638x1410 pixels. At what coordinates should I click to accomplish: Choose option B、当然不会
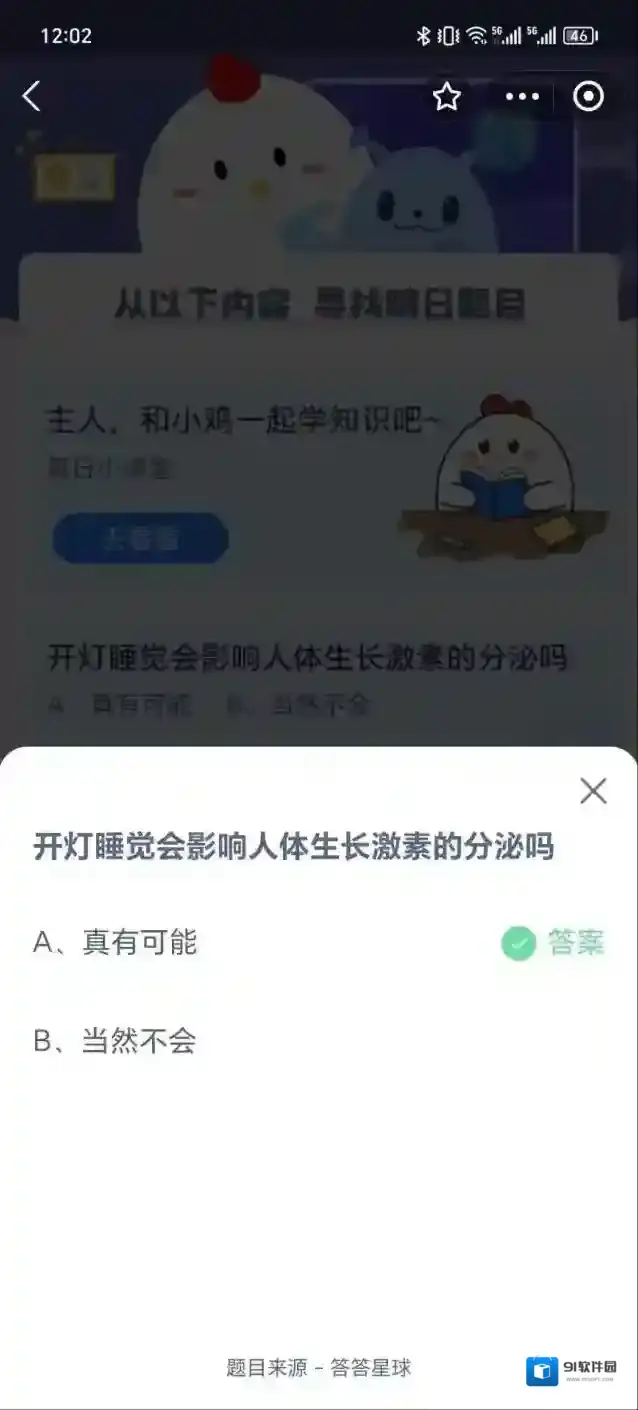click(x=114, y=1041)
